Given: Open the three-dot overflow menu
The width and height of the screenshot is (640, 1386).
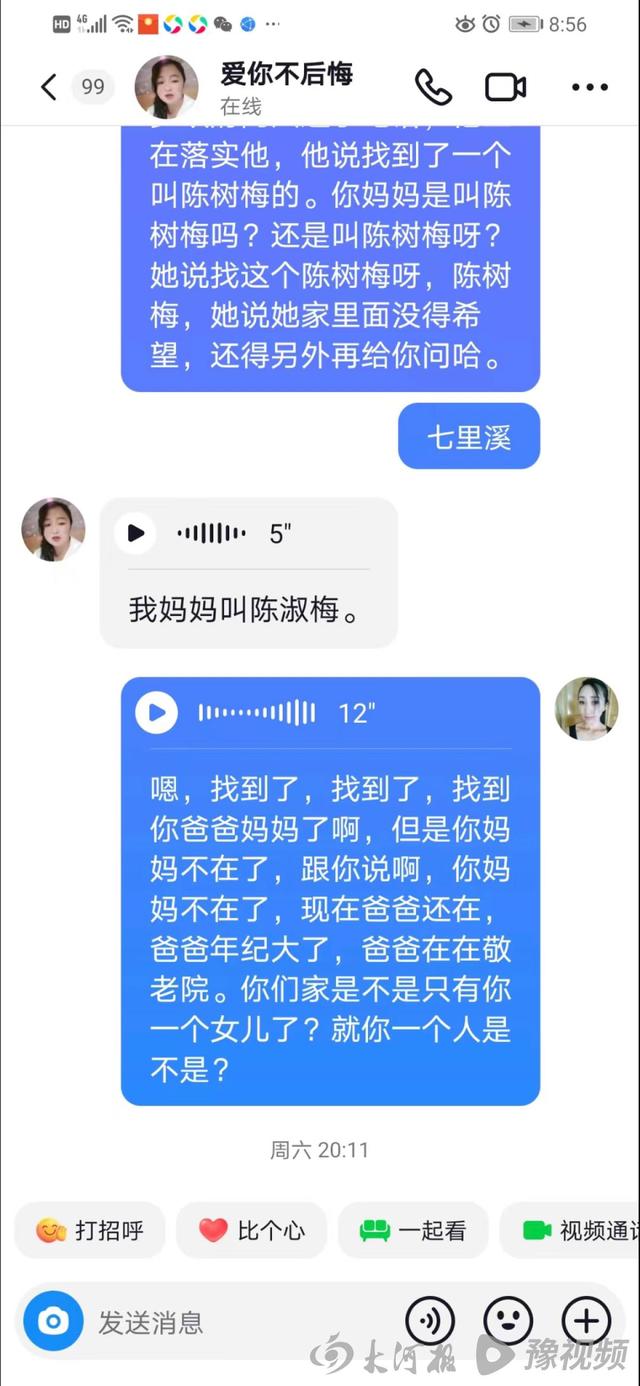Looking at the screenshot, I should (589, 87).
